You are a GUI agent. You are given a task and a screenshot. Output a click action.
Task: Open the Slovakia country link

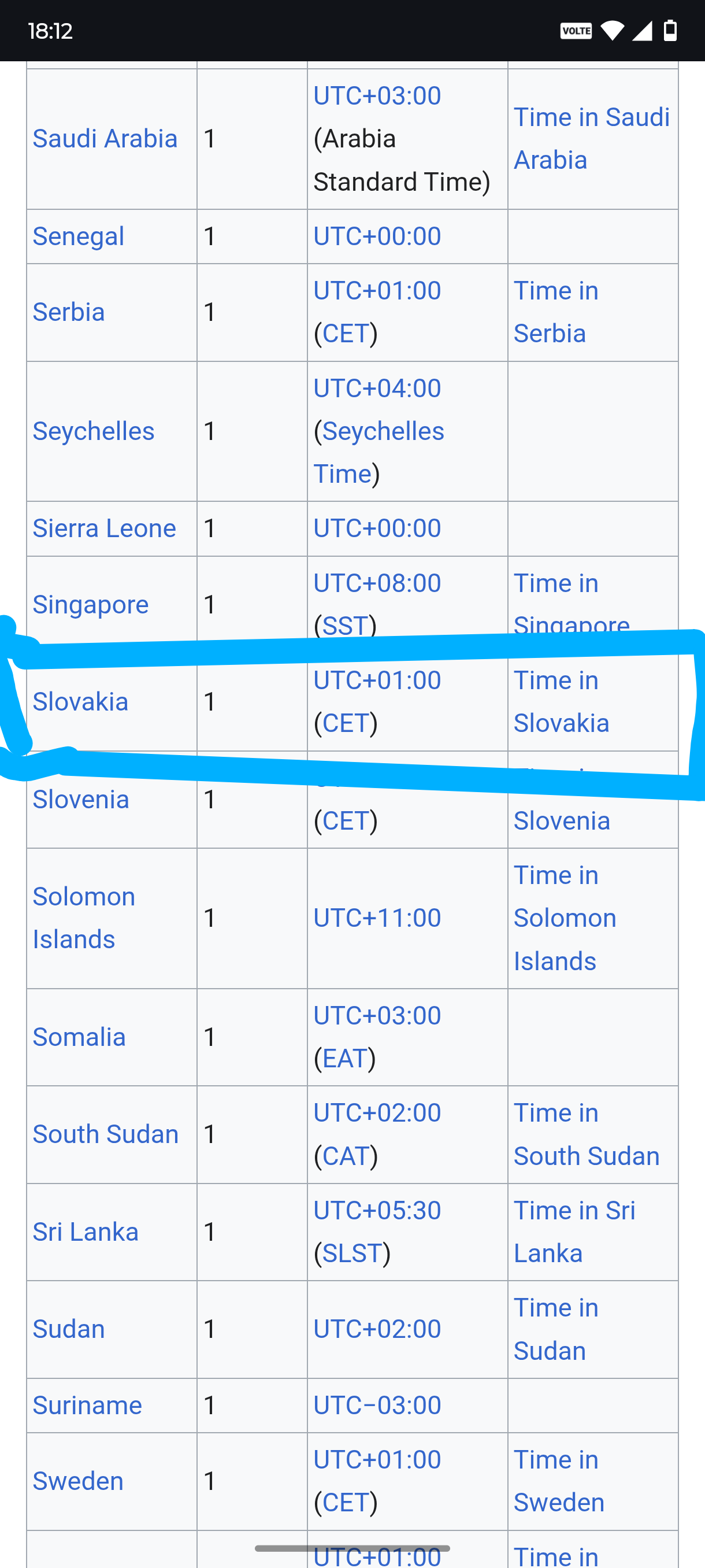click(x=80, y=702)
